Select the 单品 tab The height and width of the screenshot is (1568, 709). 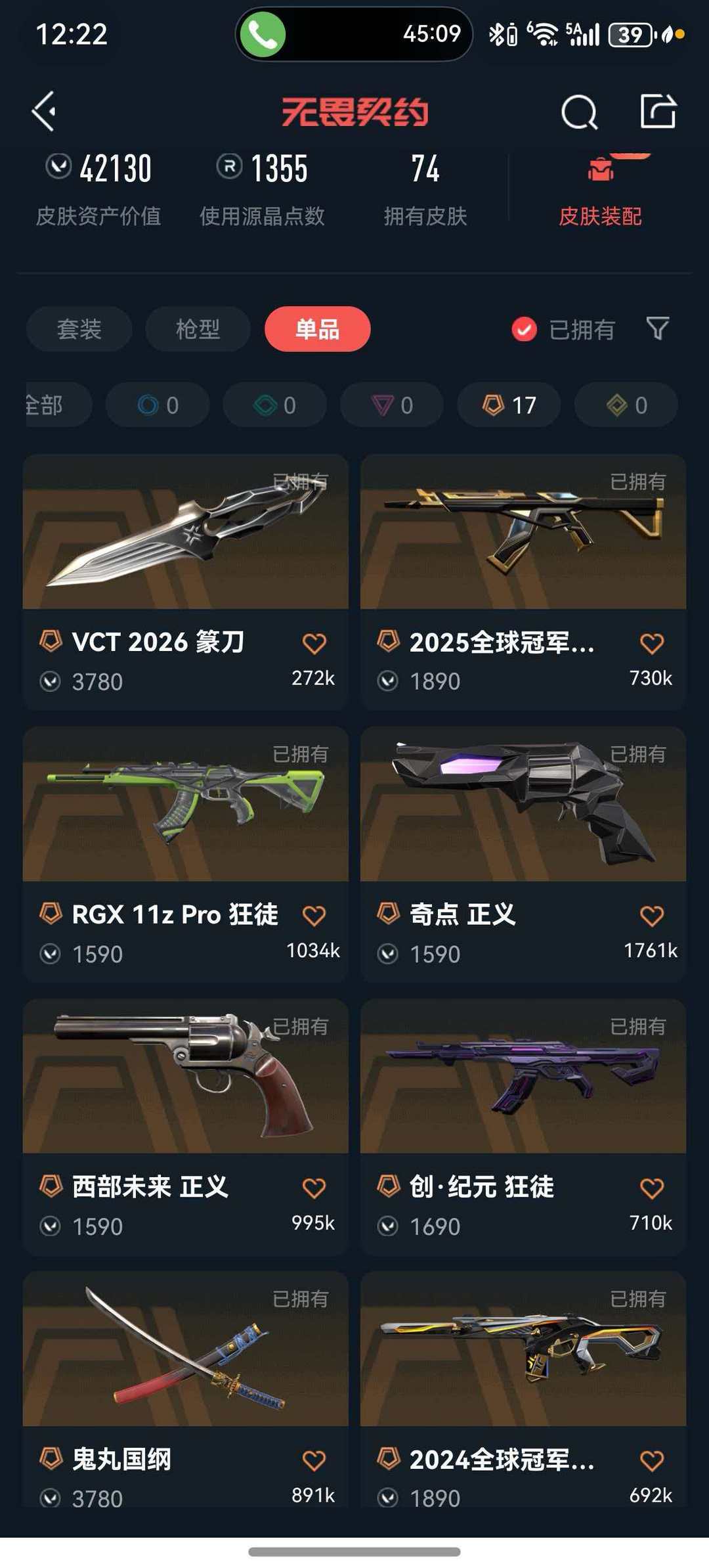(x=317, y=328)
